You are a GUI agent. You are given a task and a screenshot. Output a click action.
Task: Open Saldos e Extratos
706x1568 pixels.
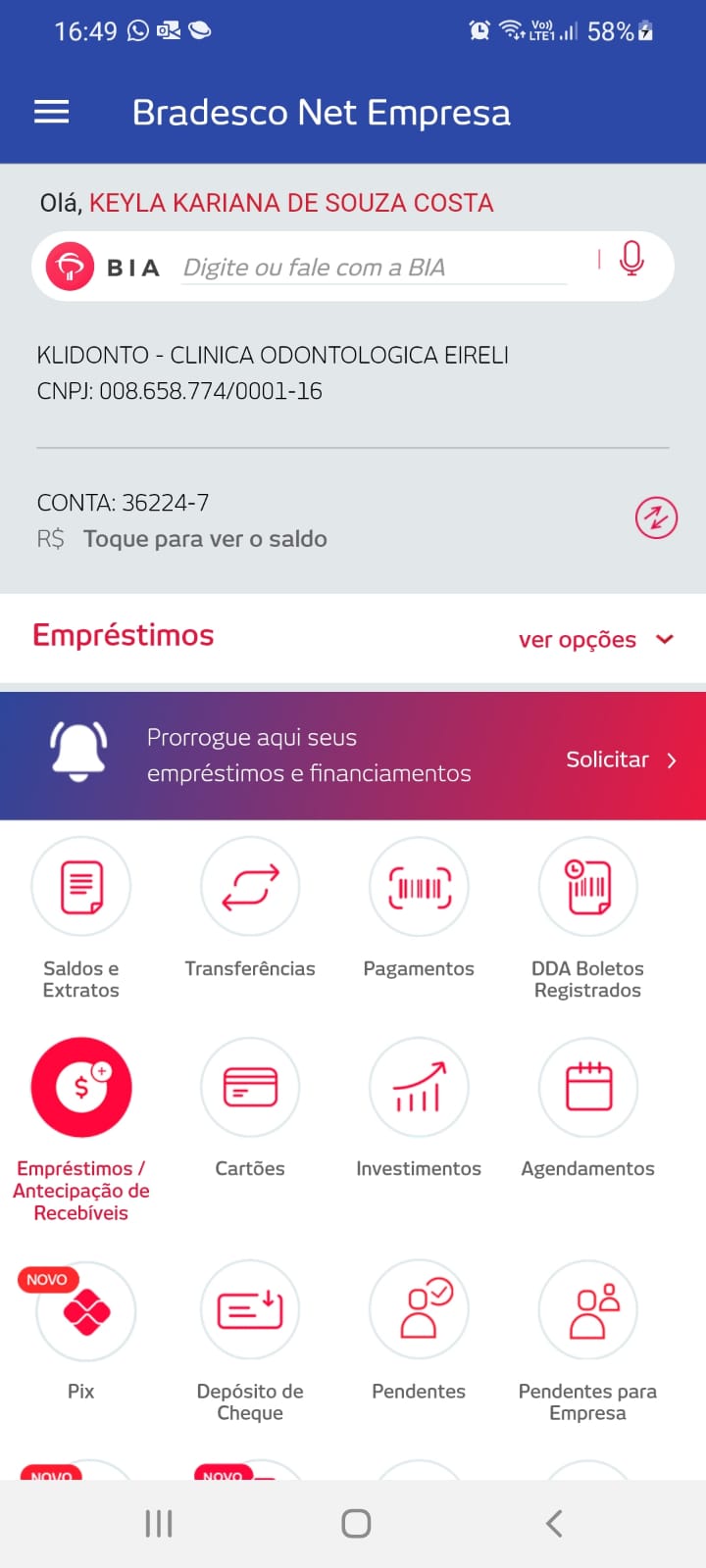pos(81,887)
